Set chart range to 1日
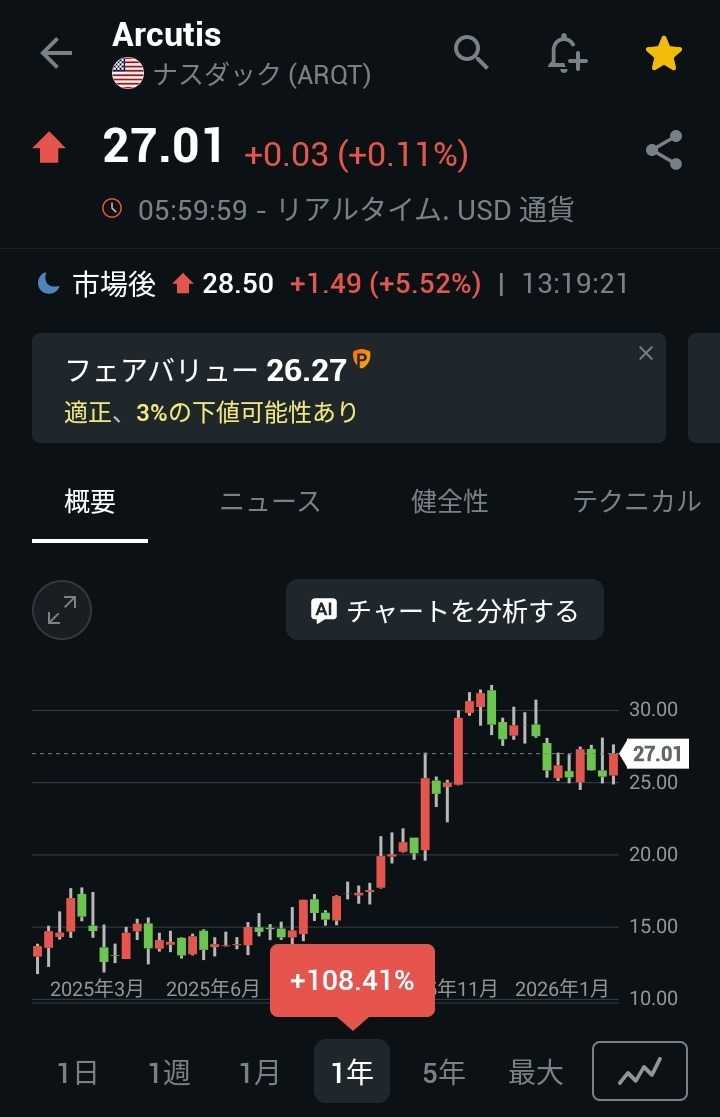The width and height of the screenshot is (720, 1117). point(77,1073)
